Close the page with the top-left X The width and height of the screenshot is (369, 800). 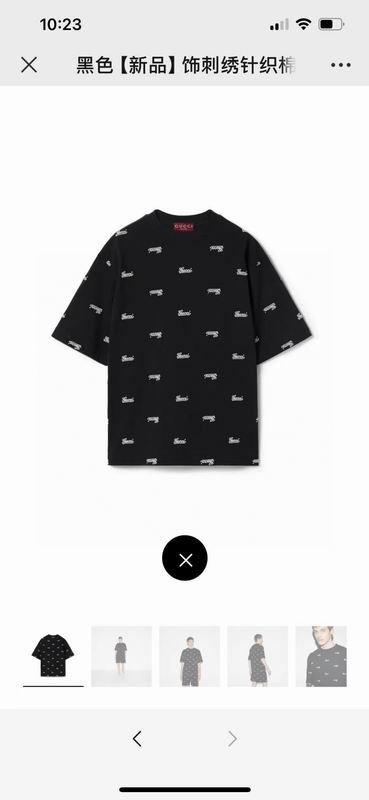[29, 65]
